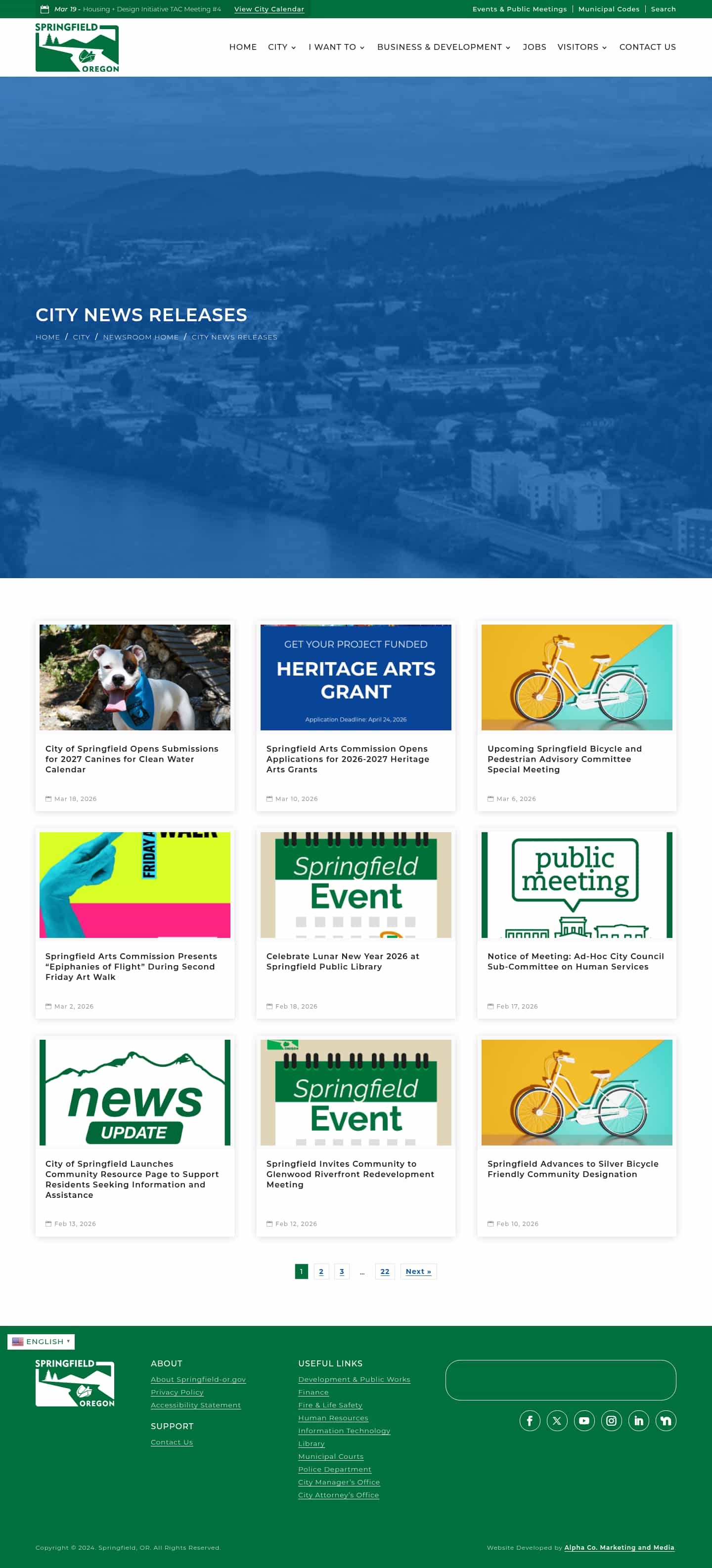Open the Facebook social icon in footer

point(529,1420)
